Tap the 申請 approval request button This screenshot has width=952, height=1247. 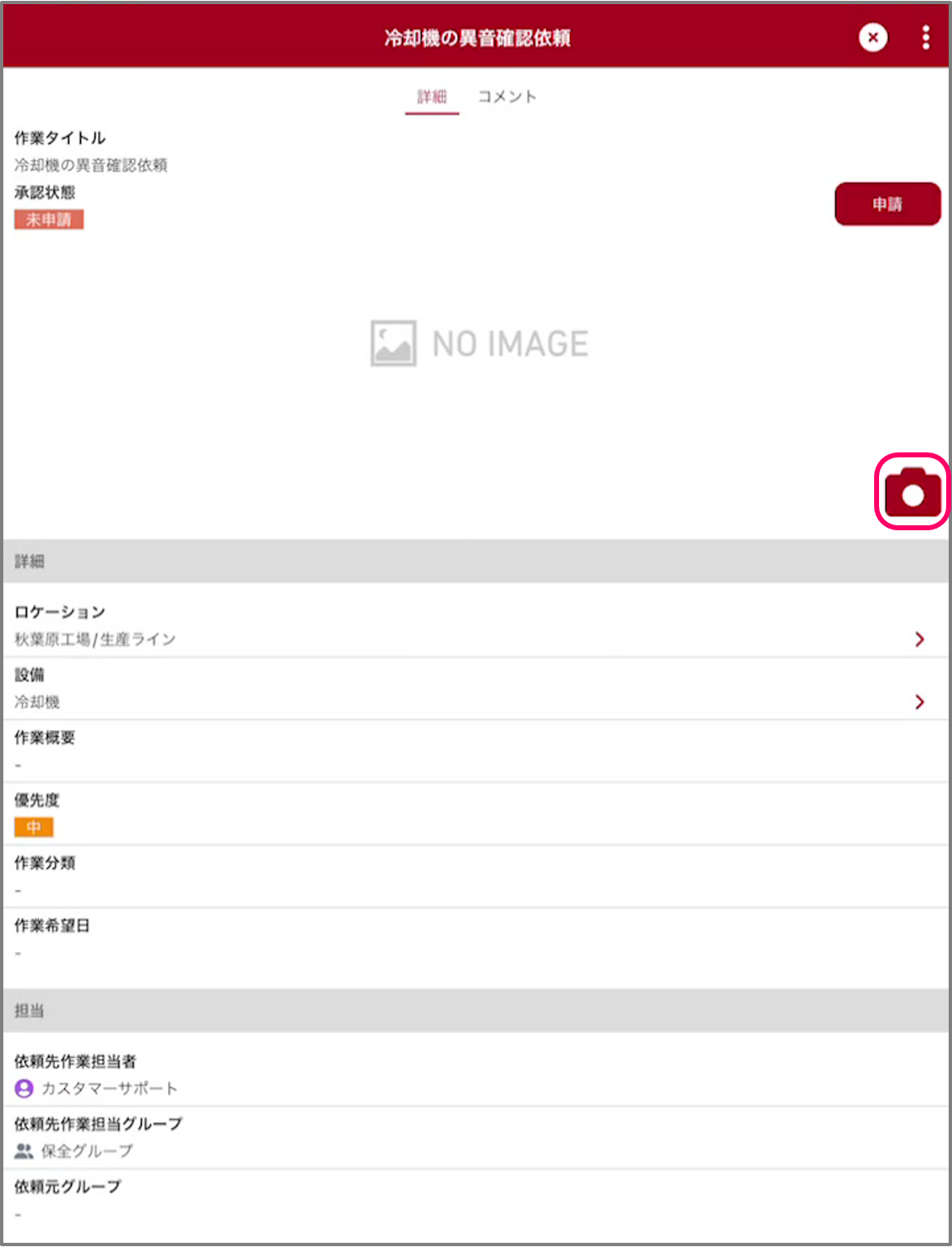point(887,204)
